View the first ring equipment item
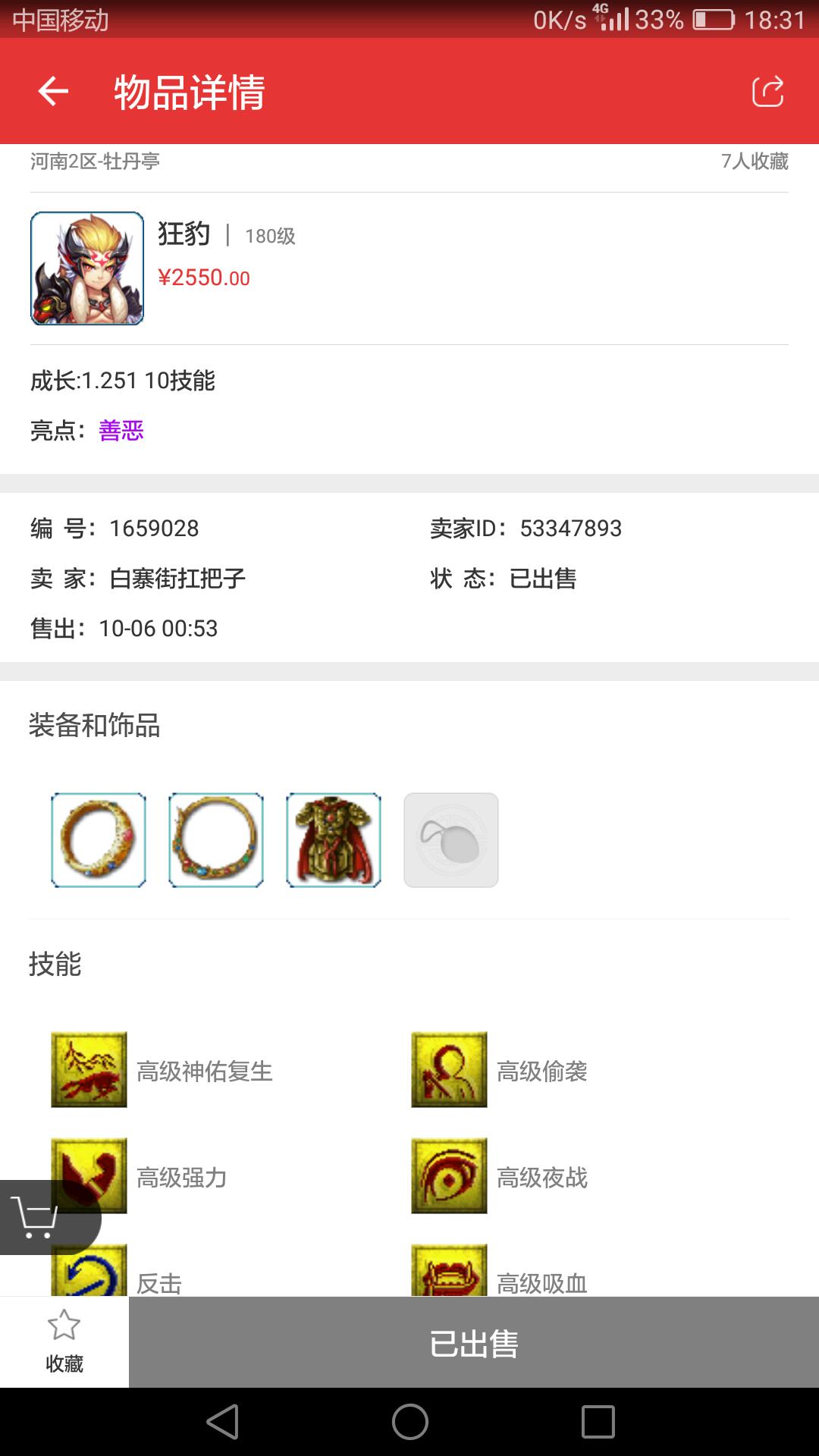 tap(99, 840)
